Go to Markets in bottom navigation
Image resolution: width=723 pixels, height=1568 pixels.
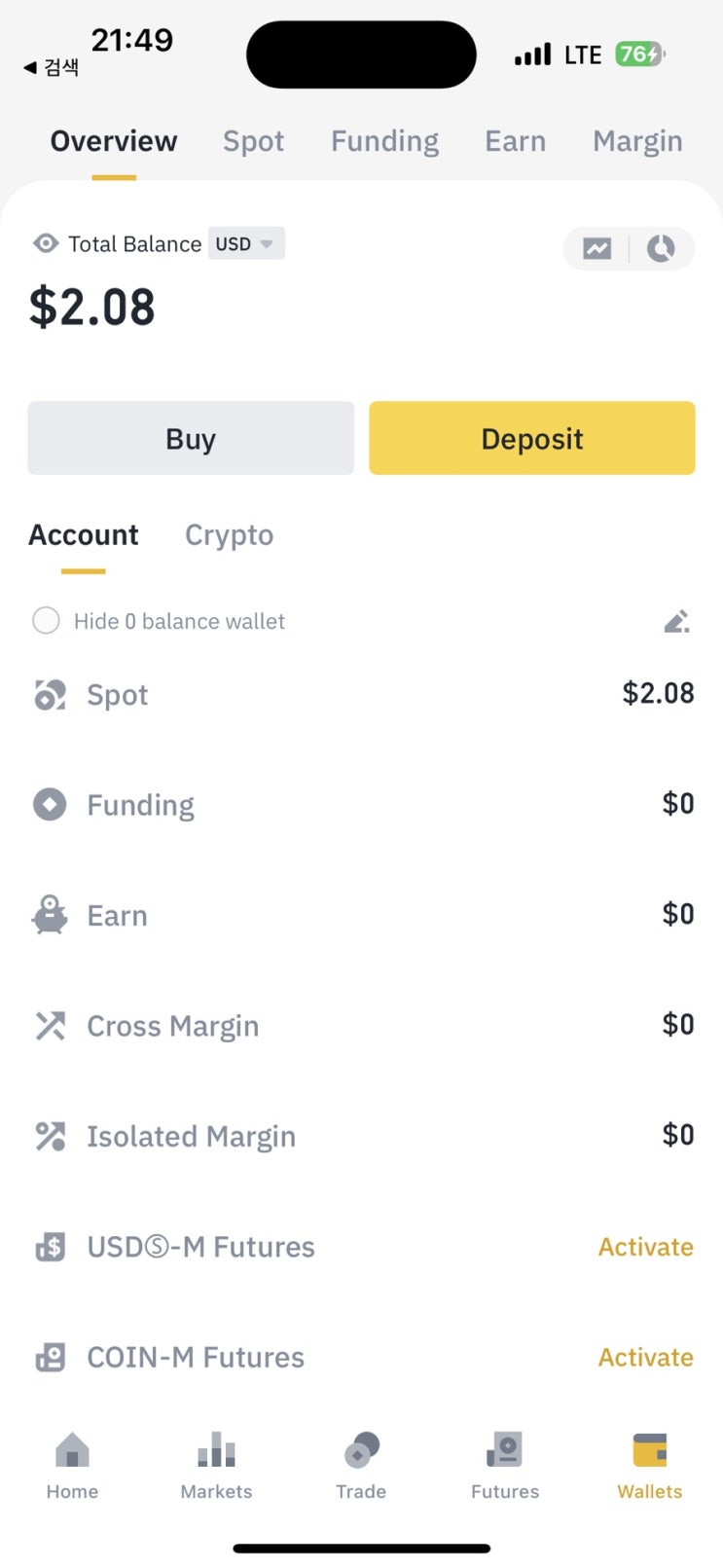(216, 1466)
